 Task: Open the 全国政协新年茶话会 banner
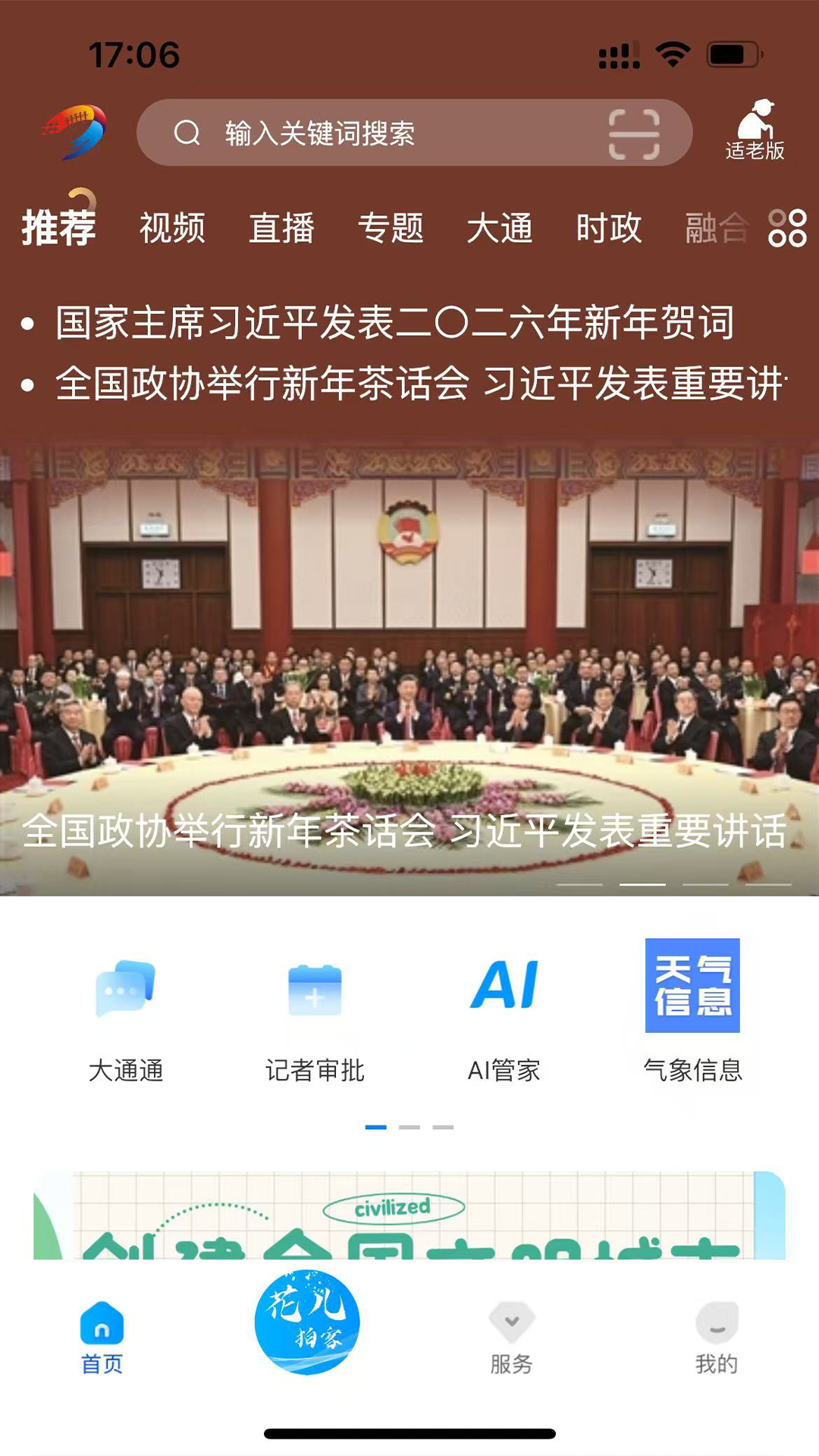click(409, 667)
